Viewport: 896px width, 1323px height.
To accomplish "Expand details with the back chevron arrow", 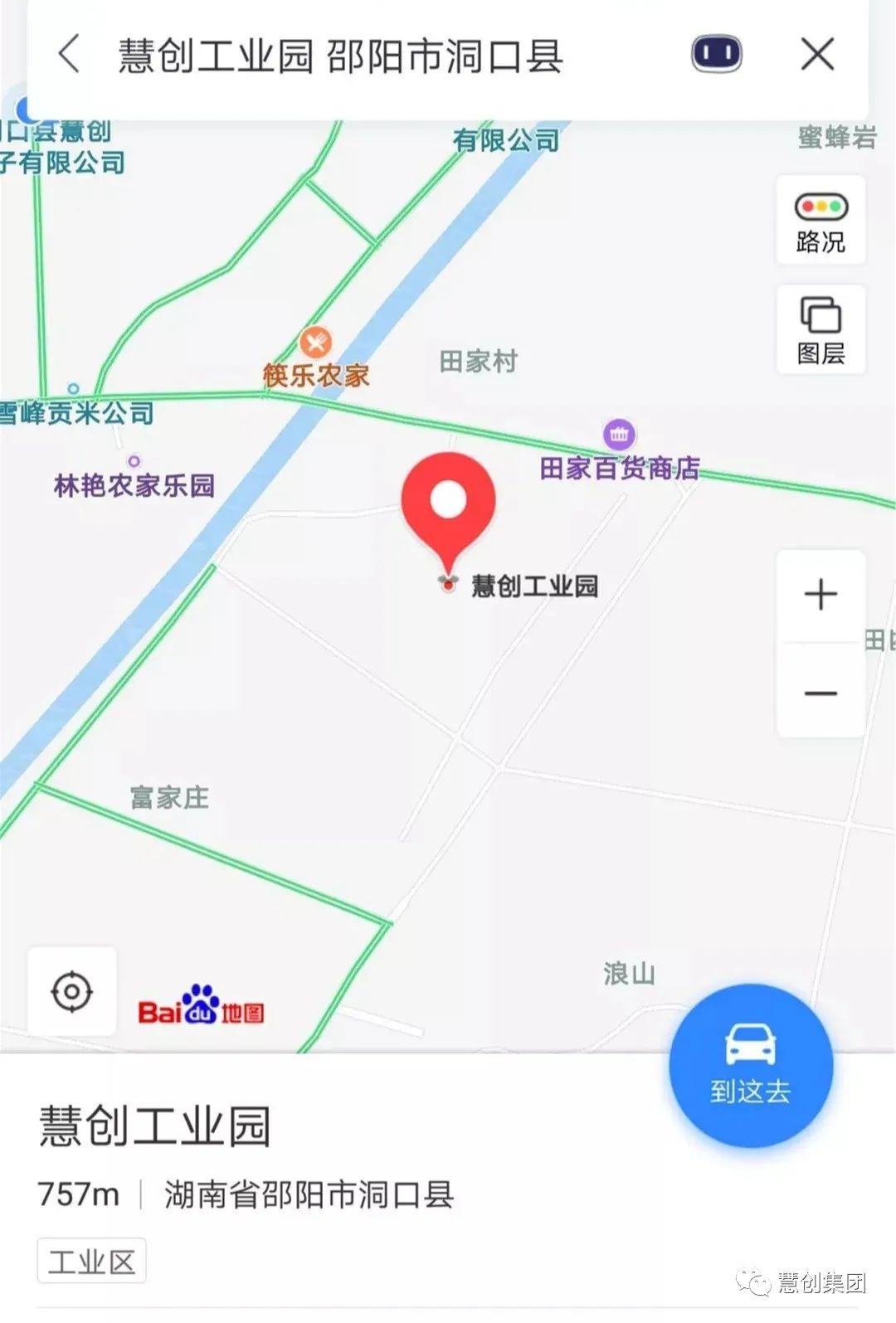I will (67, 53).
